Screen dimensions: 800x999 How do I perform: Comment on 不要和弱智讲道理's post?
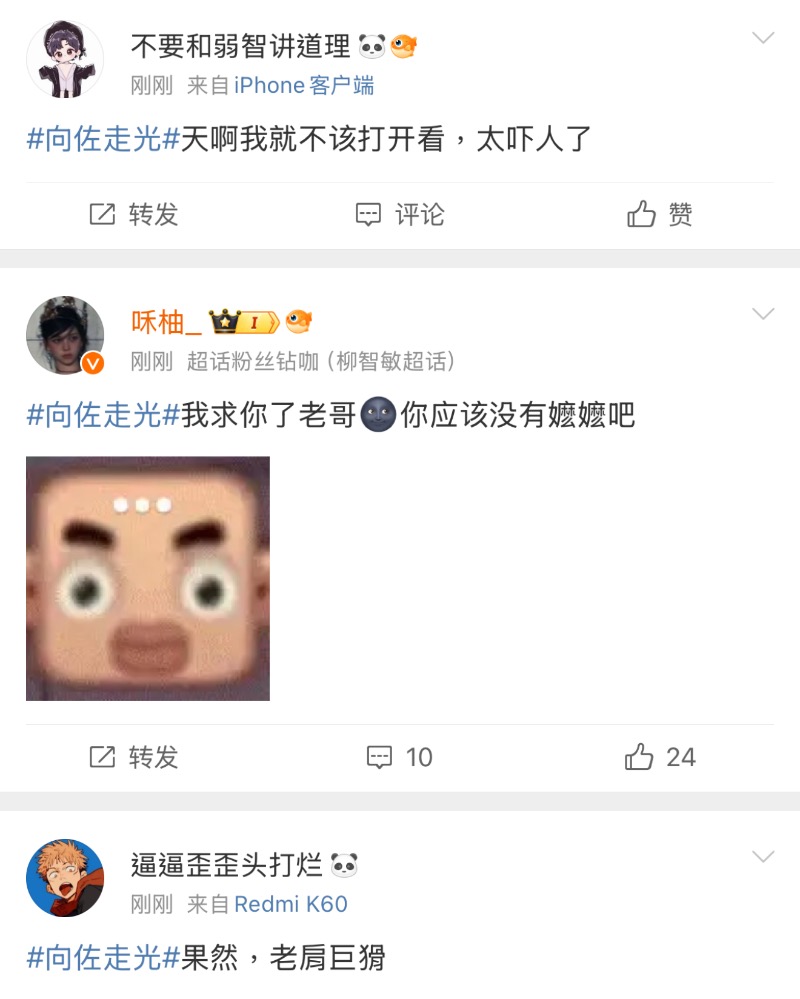point(400,214)
